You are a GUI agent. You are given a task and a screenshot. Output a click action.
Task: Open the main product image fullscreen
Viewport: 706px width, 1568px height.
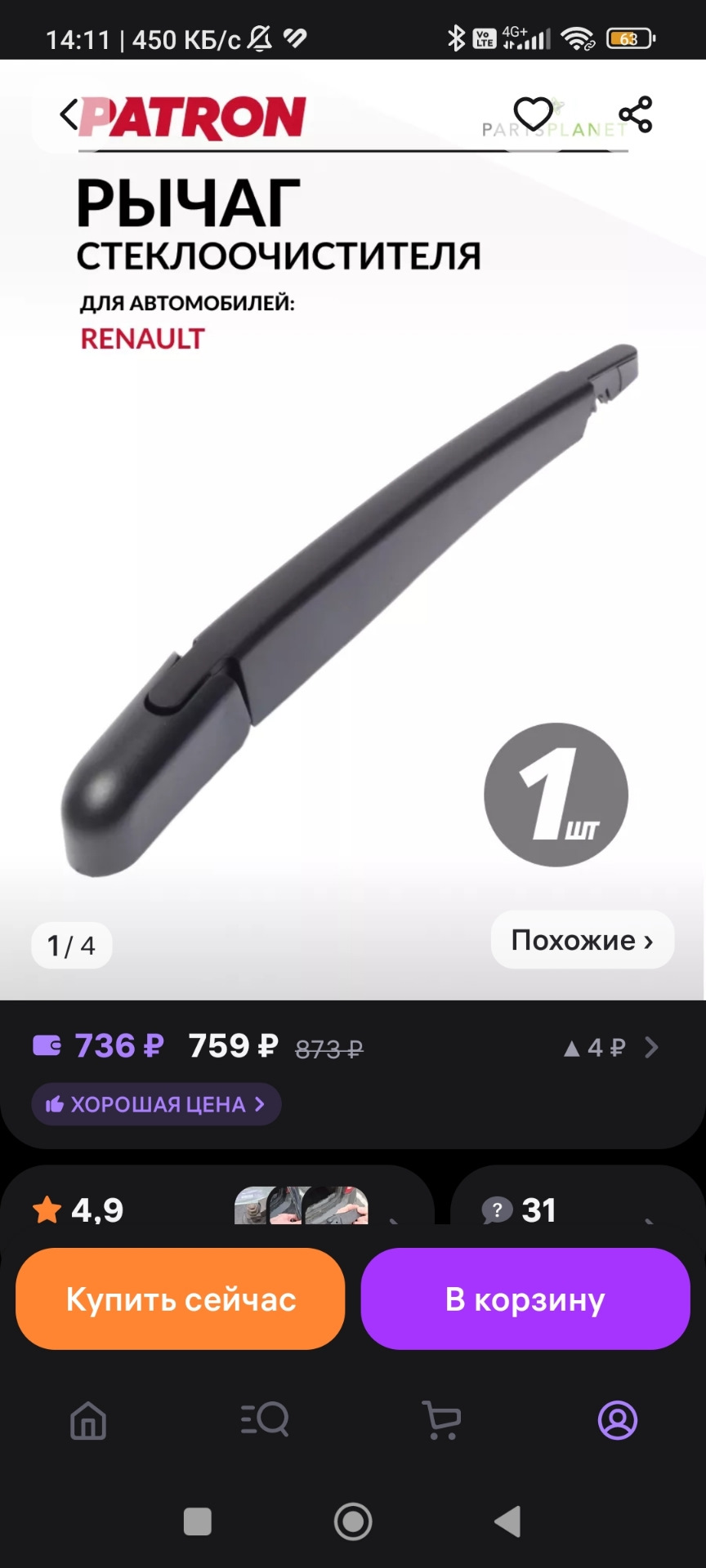[x=351, y=604]
